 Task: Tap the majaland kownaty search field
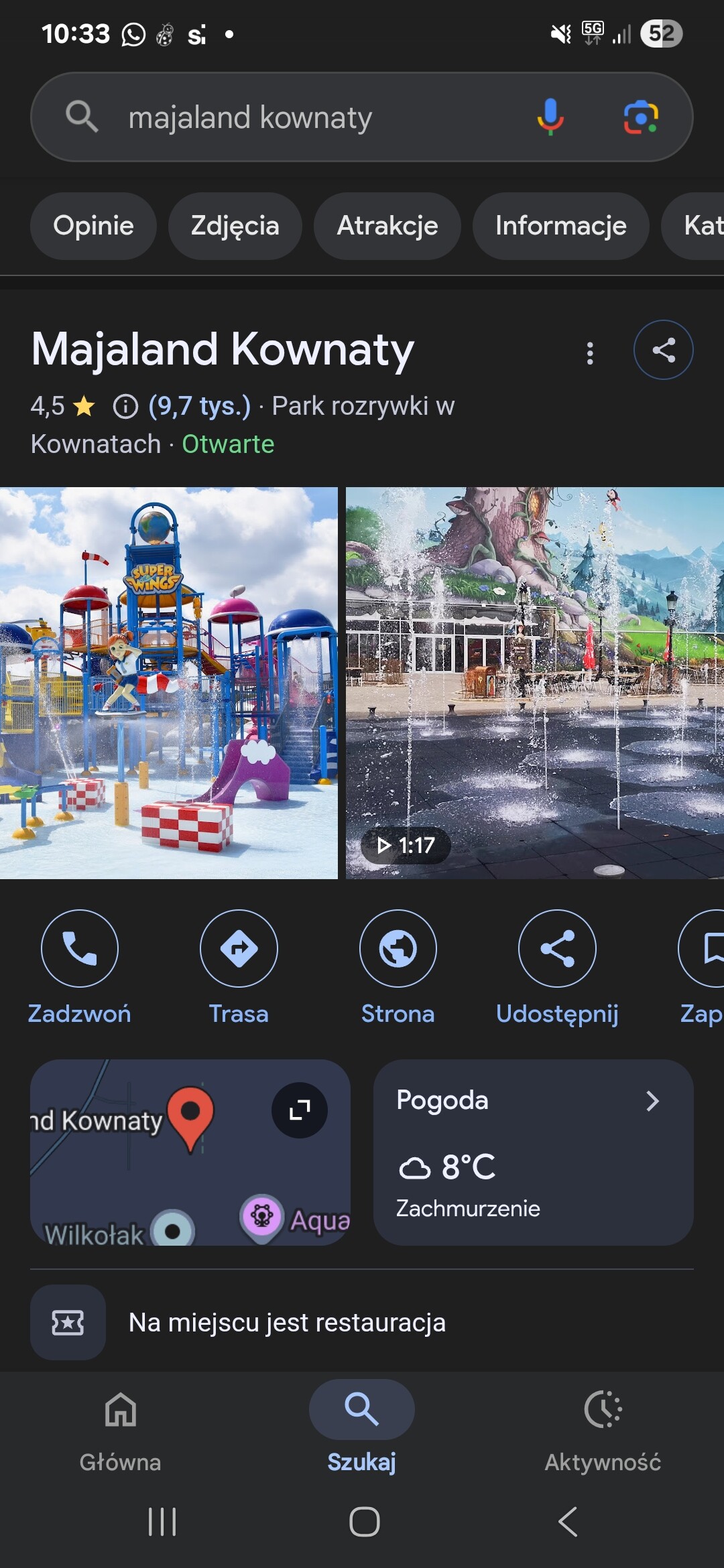(302, 117)
